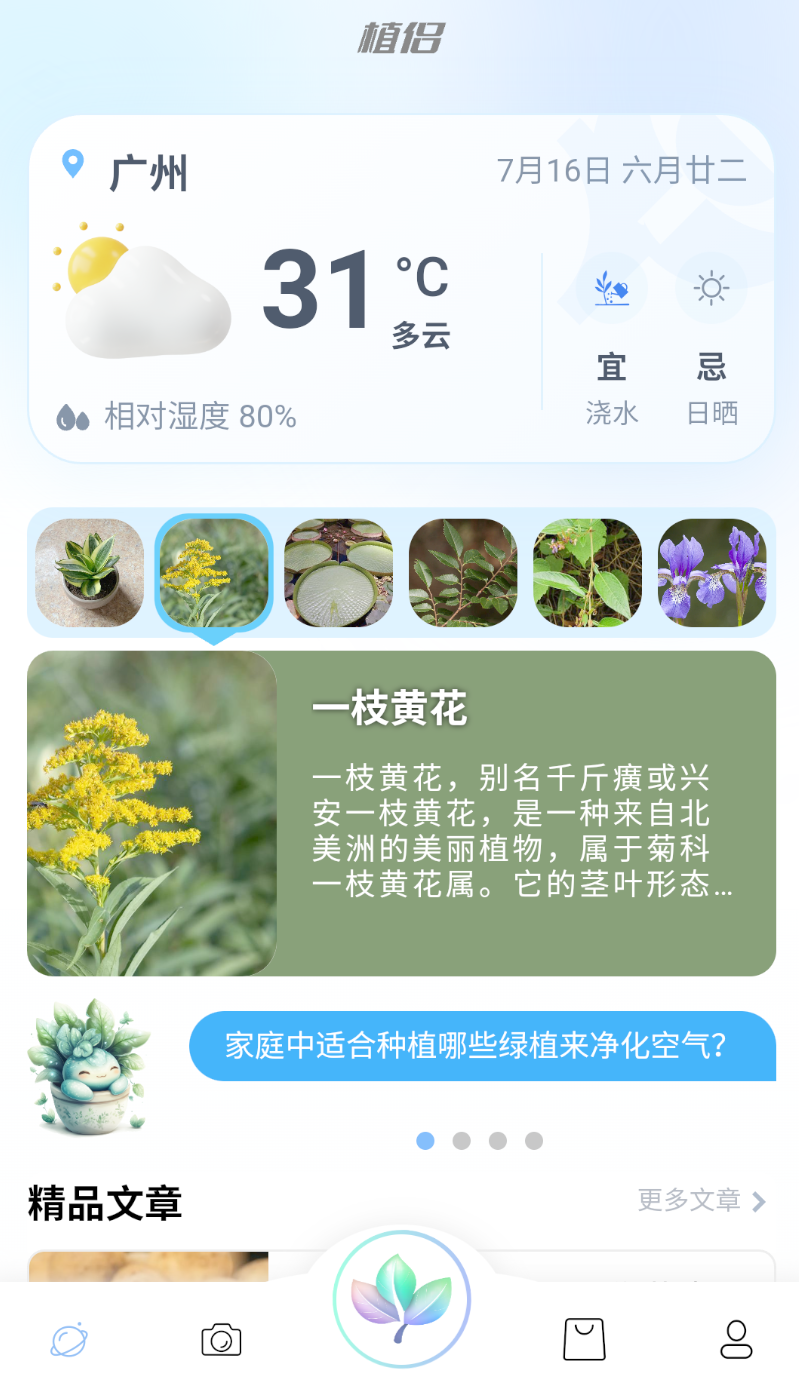Tap the center leaf button
This screenshot has height=1389, width=799.
pyautogui.click(x=401, y=1300)
